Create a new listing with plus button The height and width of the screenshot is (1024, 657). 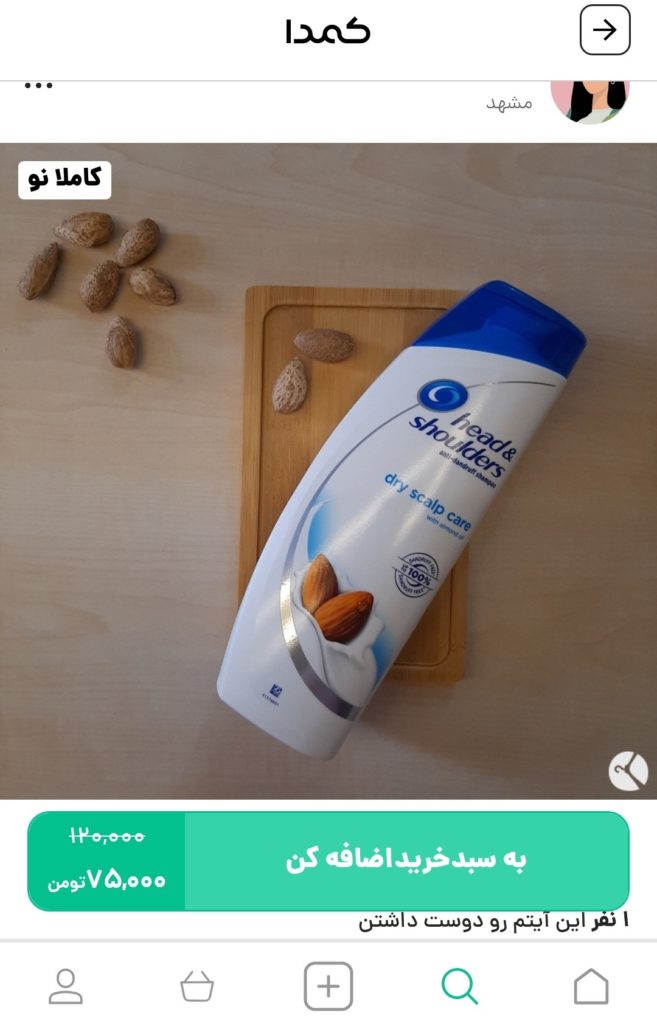(328, 987)
